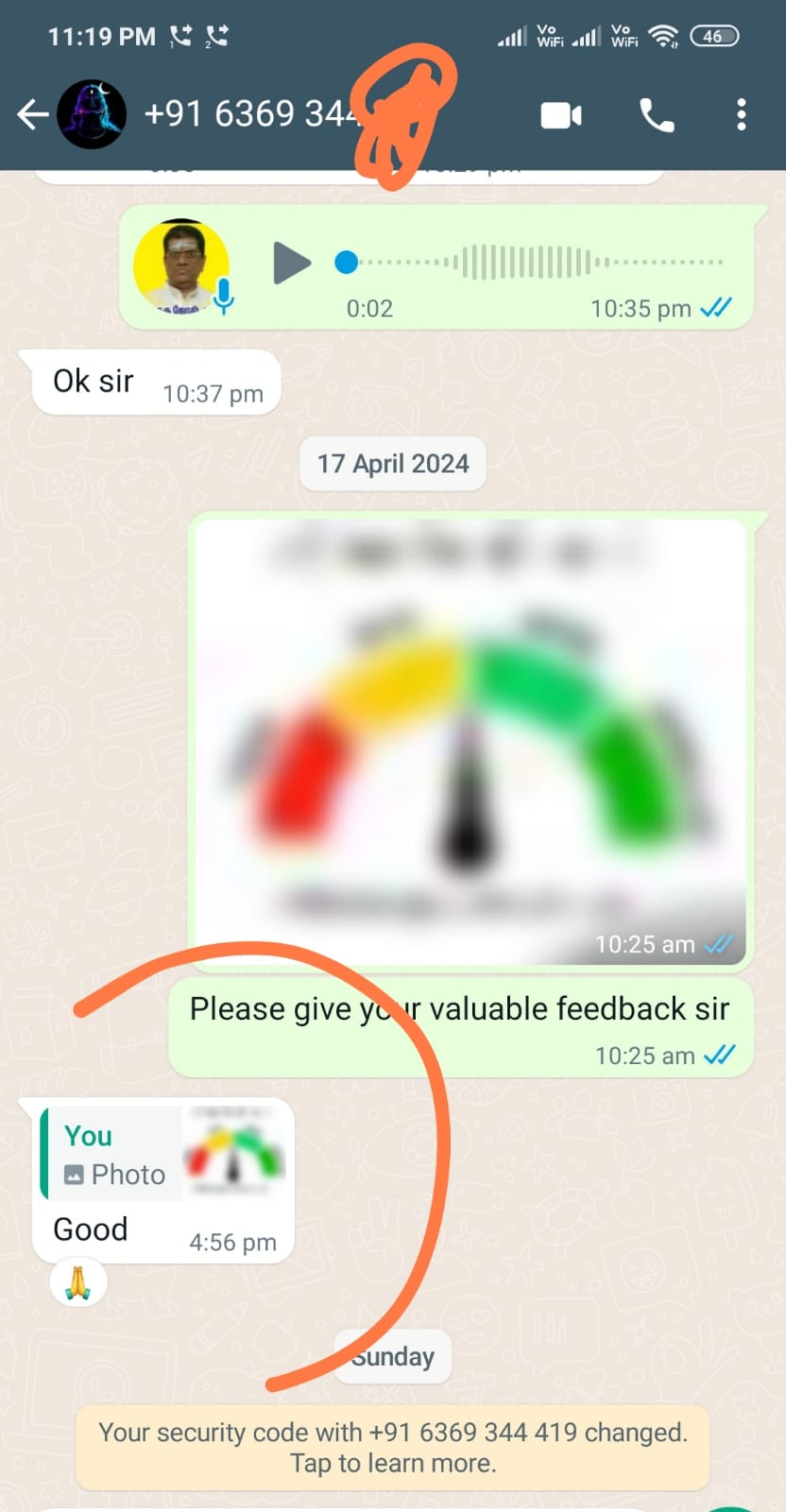This screenshot has width=786, height=1512.
Task: Seek within the voice message waveform
Action: 529,262
